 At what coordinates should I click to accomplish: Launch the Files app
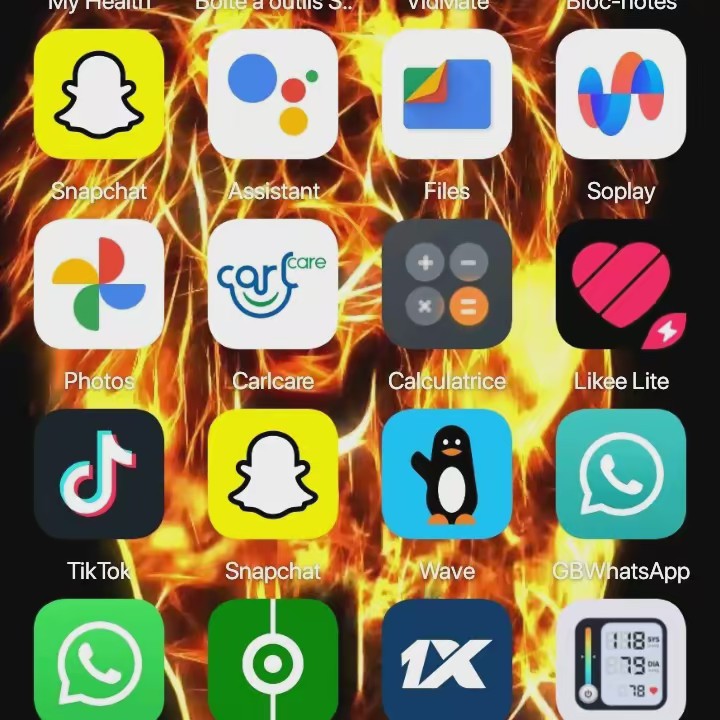pyautogui.click(x=446, y=94)
